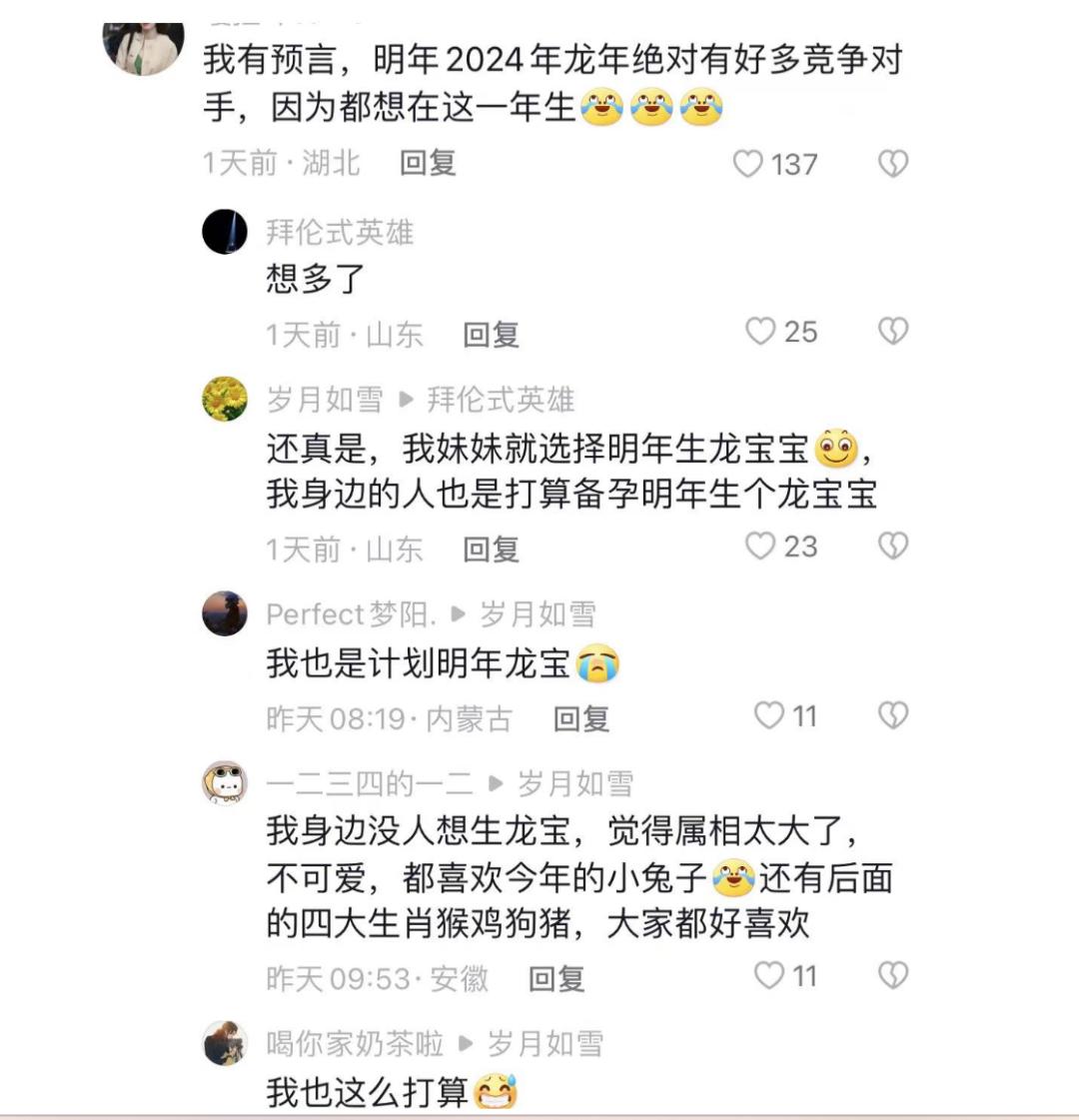Click the arrow after 喝你家奶茶啦's username
Viewport: 1079px width, 1120px height.
[462, 1042]
